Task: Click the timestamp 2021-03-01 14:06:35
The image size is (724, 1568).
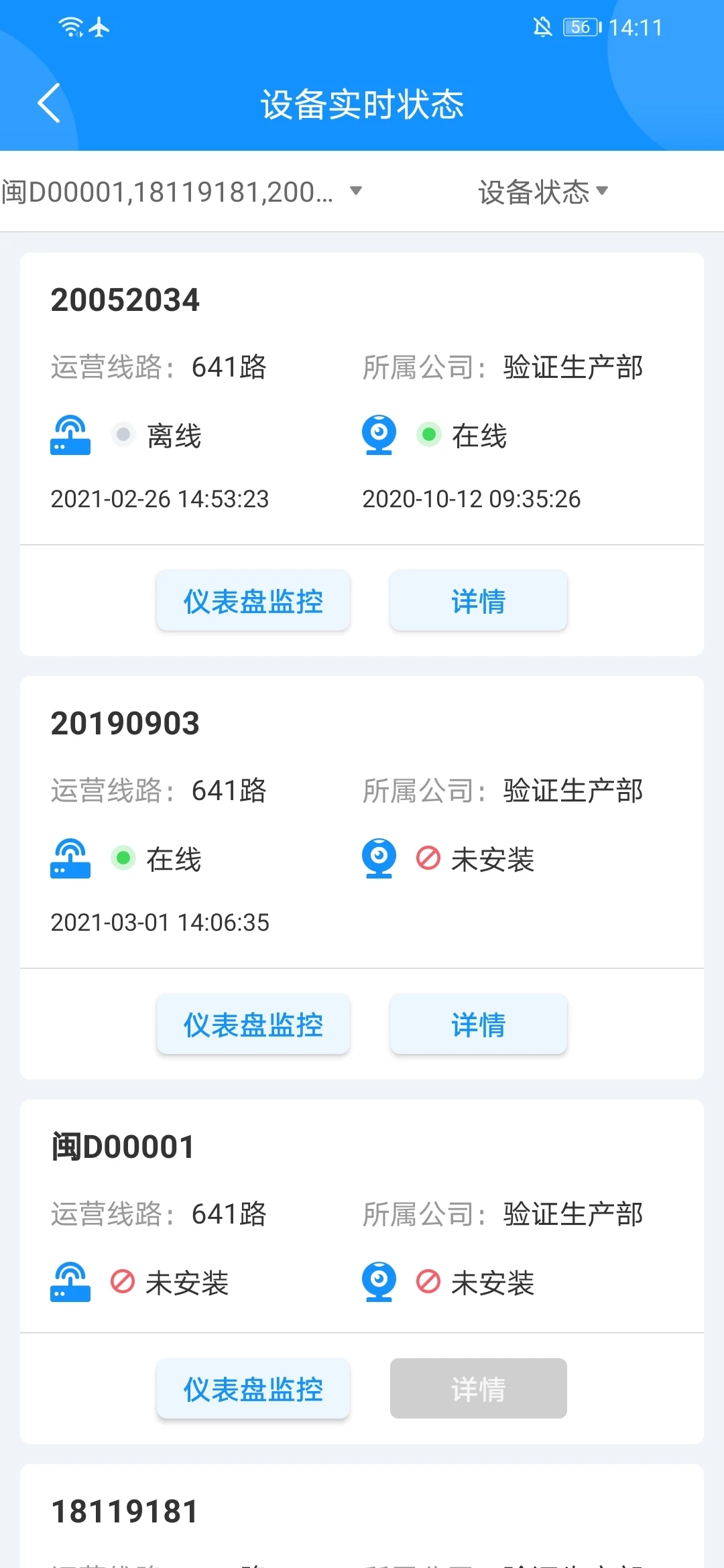Action: click(x=160, y=923)
